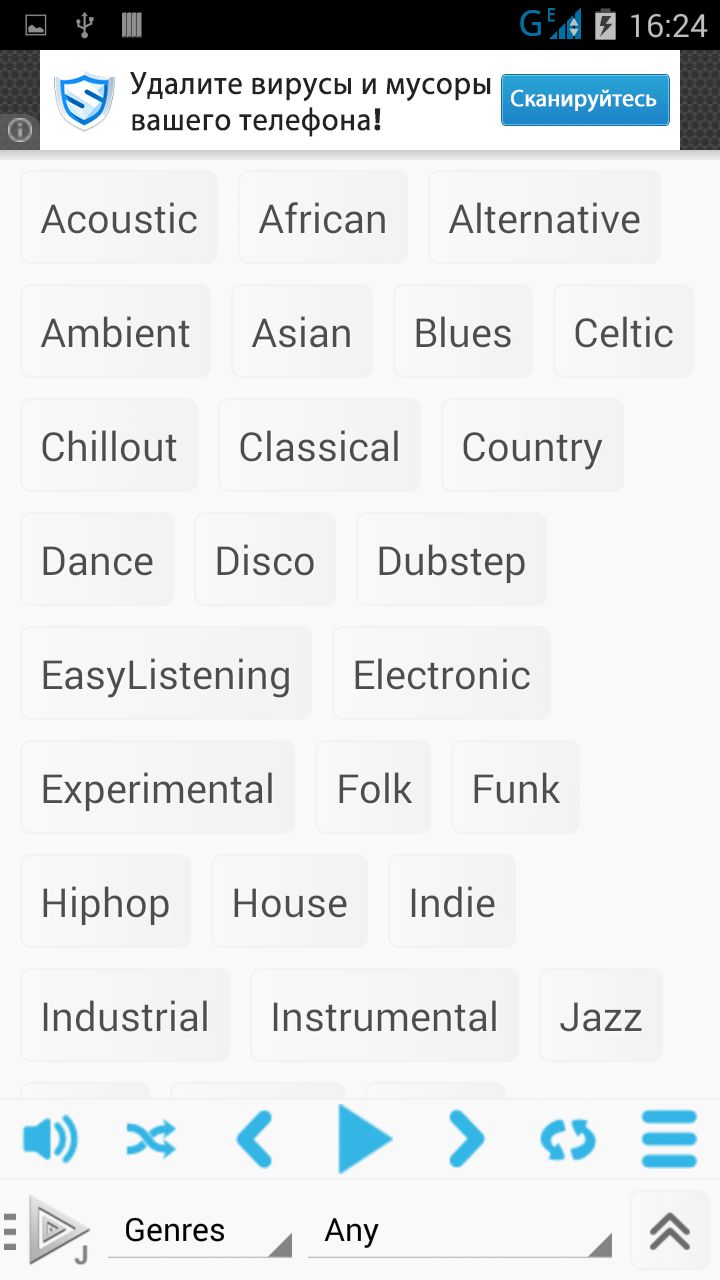
Task: Choose the Jazz genre
Action: 600,1017
